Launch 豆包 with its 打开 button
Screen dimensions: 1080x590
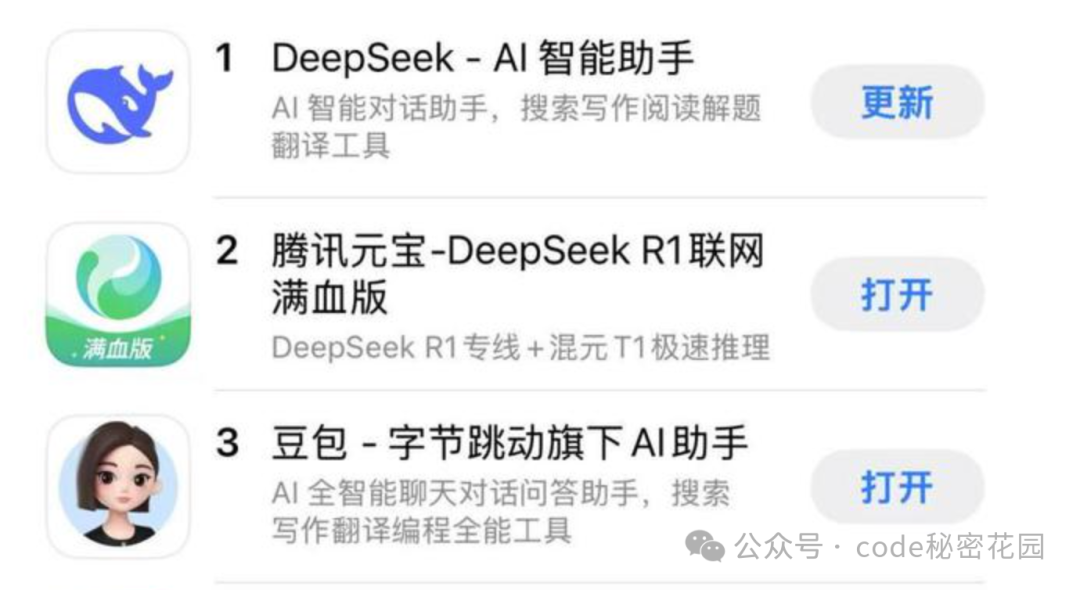897,487
